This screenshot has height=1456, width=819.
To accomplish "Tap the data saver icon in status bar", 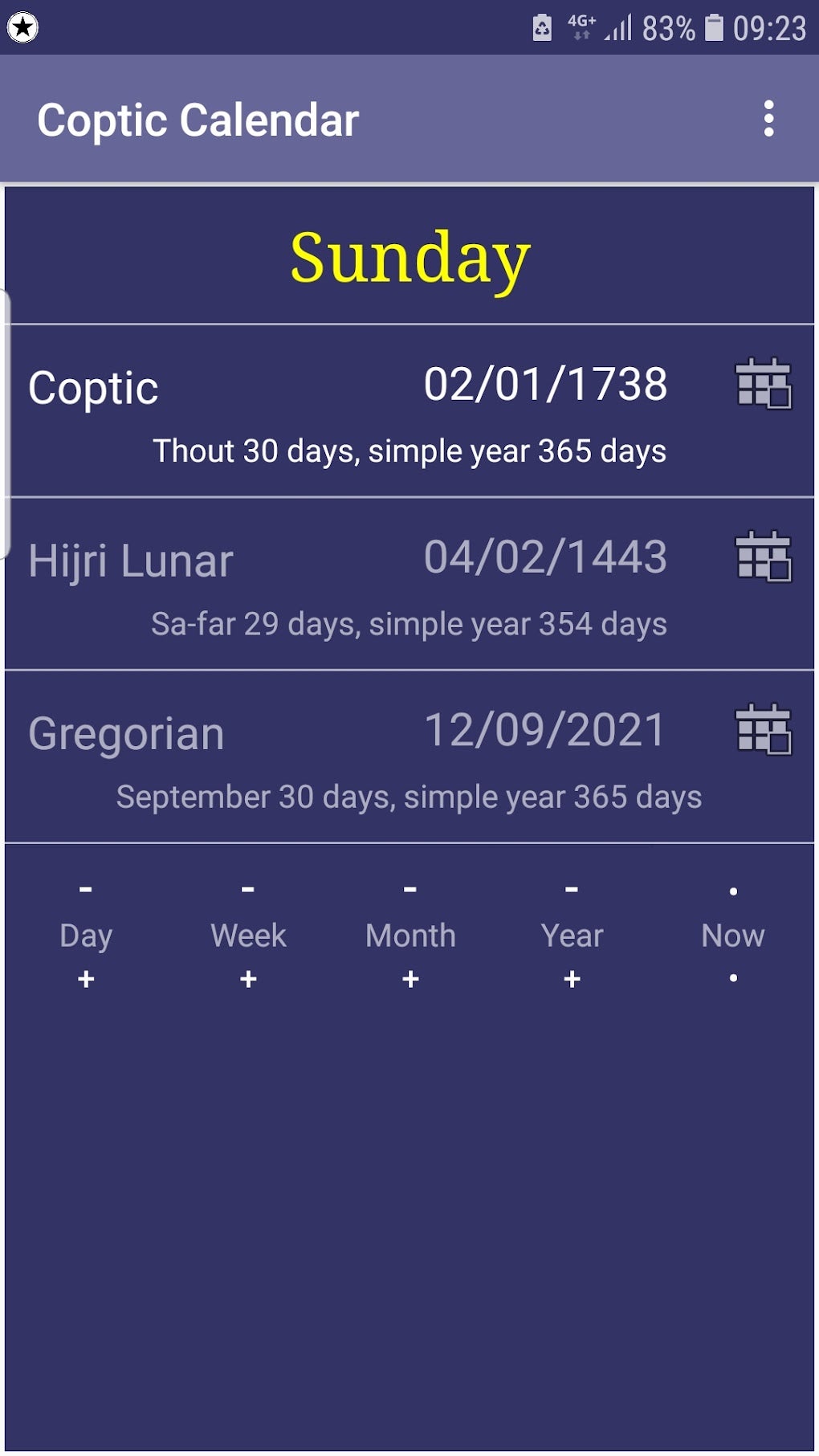I will 540,27.
